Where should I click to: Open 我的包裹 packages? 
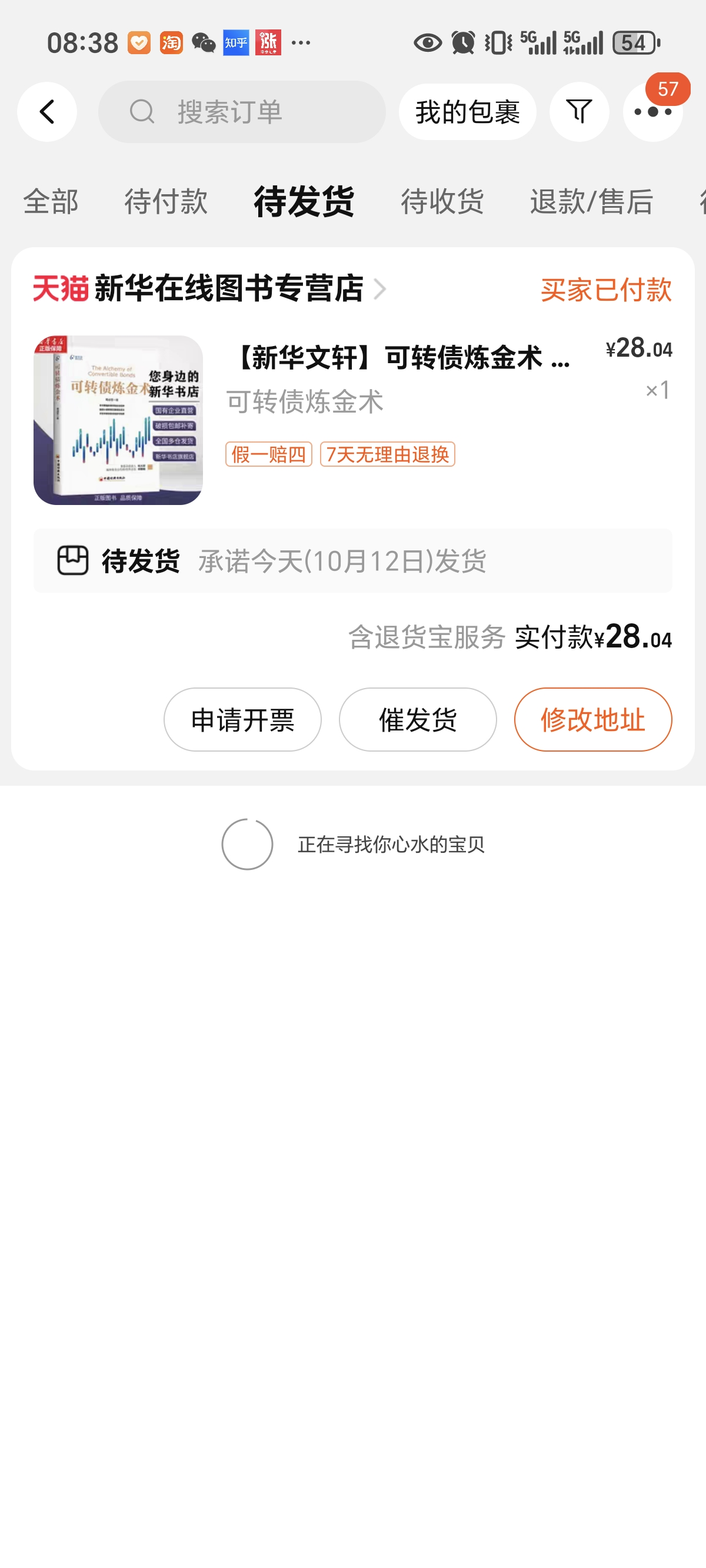pos(467,112)
